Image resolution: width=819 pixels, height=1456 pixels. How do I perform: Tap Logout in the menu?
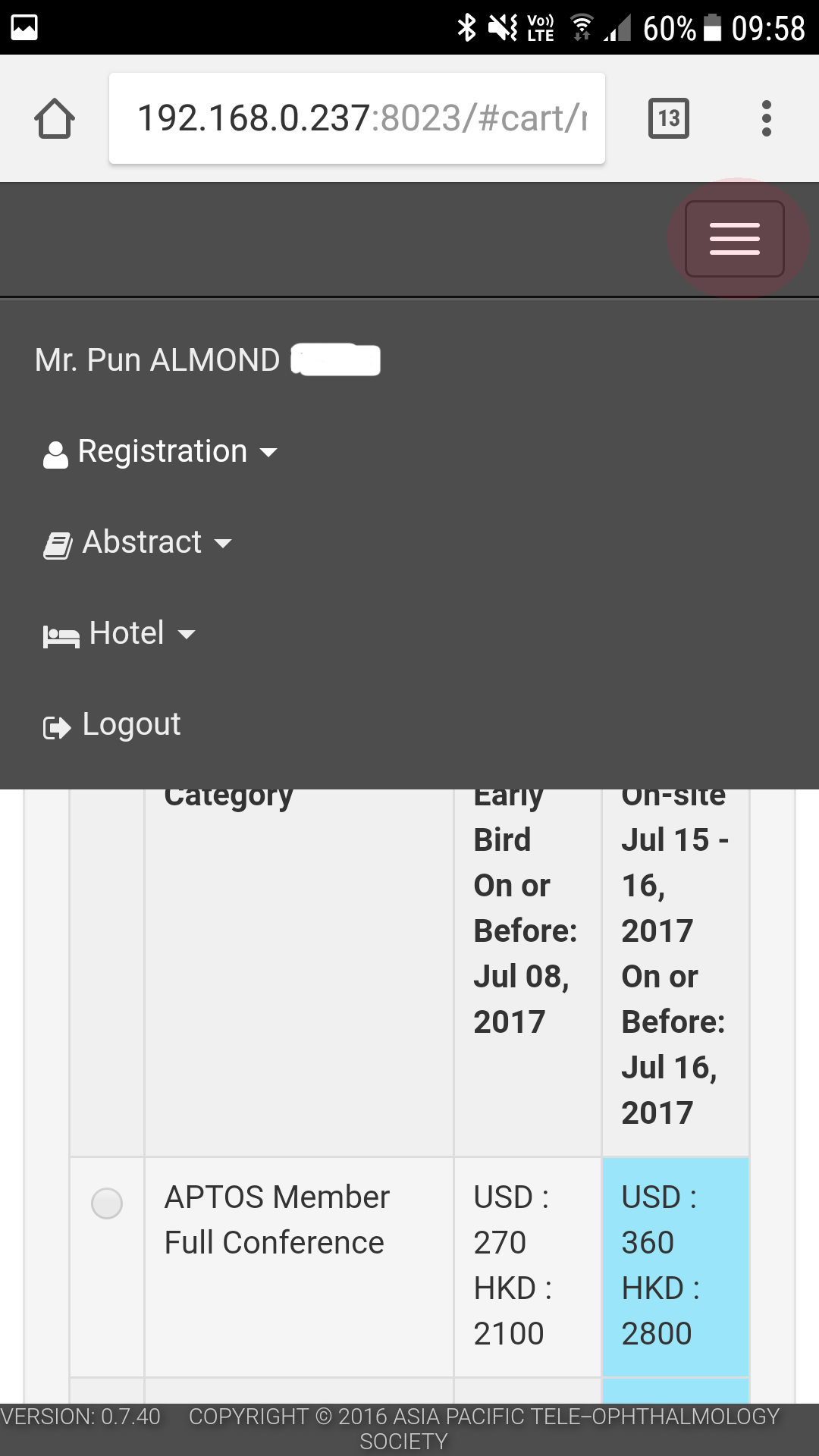(114, 725)
